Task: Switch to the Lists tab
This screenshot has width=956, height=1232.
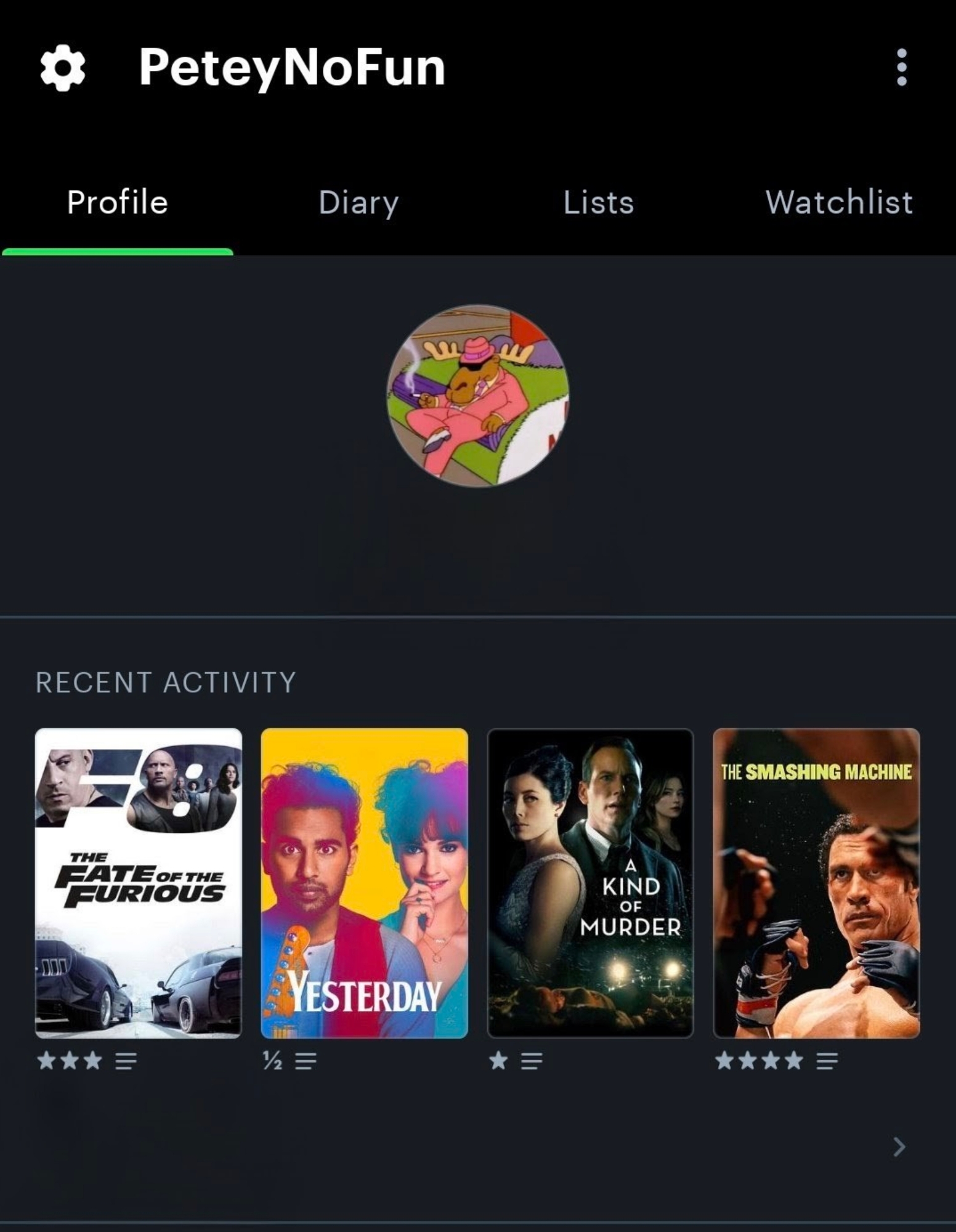Action: [598, 203]
